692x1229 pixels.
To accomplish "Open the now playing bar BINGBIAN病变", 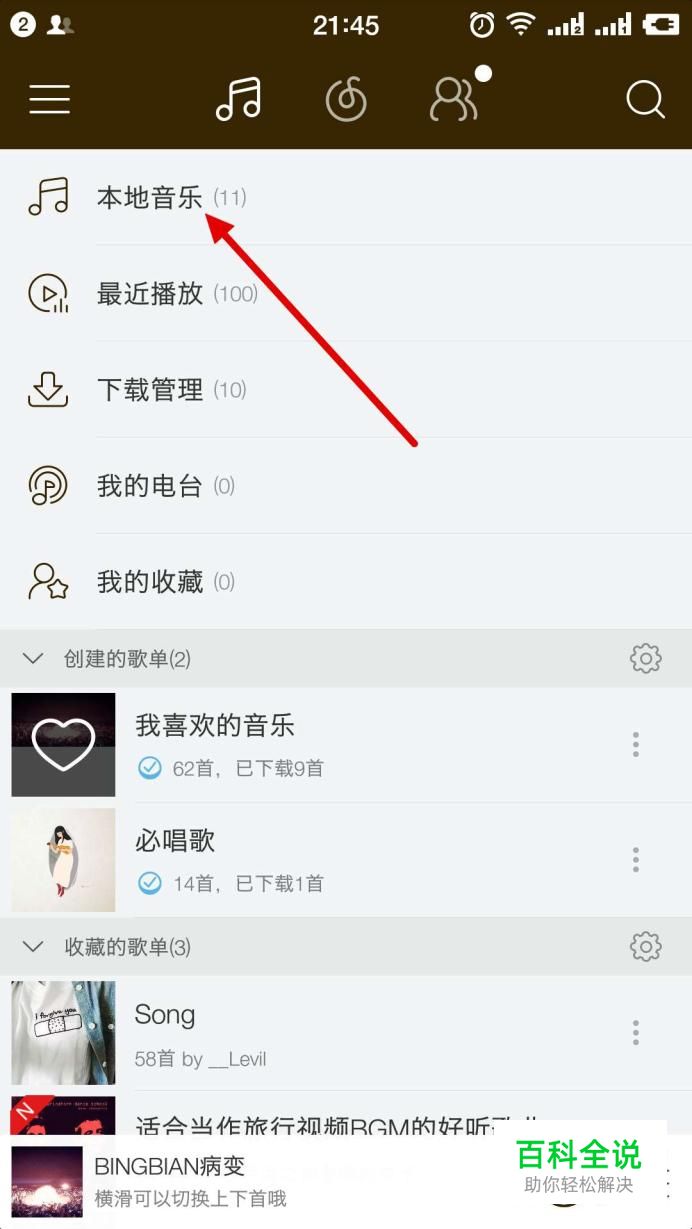I will (x=250, y=1180).
